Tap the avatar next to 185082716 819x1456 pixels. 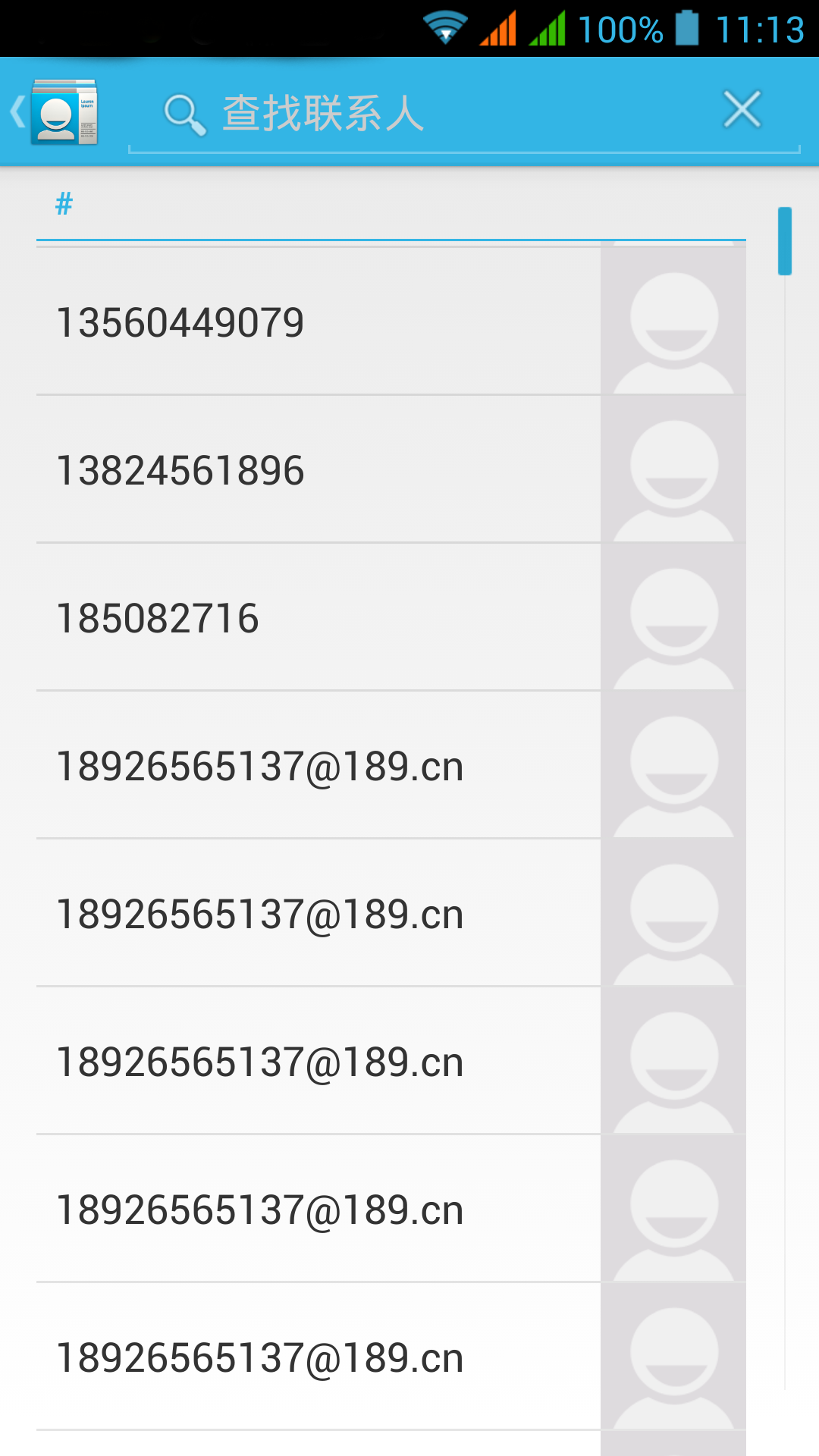pos(673,617)
